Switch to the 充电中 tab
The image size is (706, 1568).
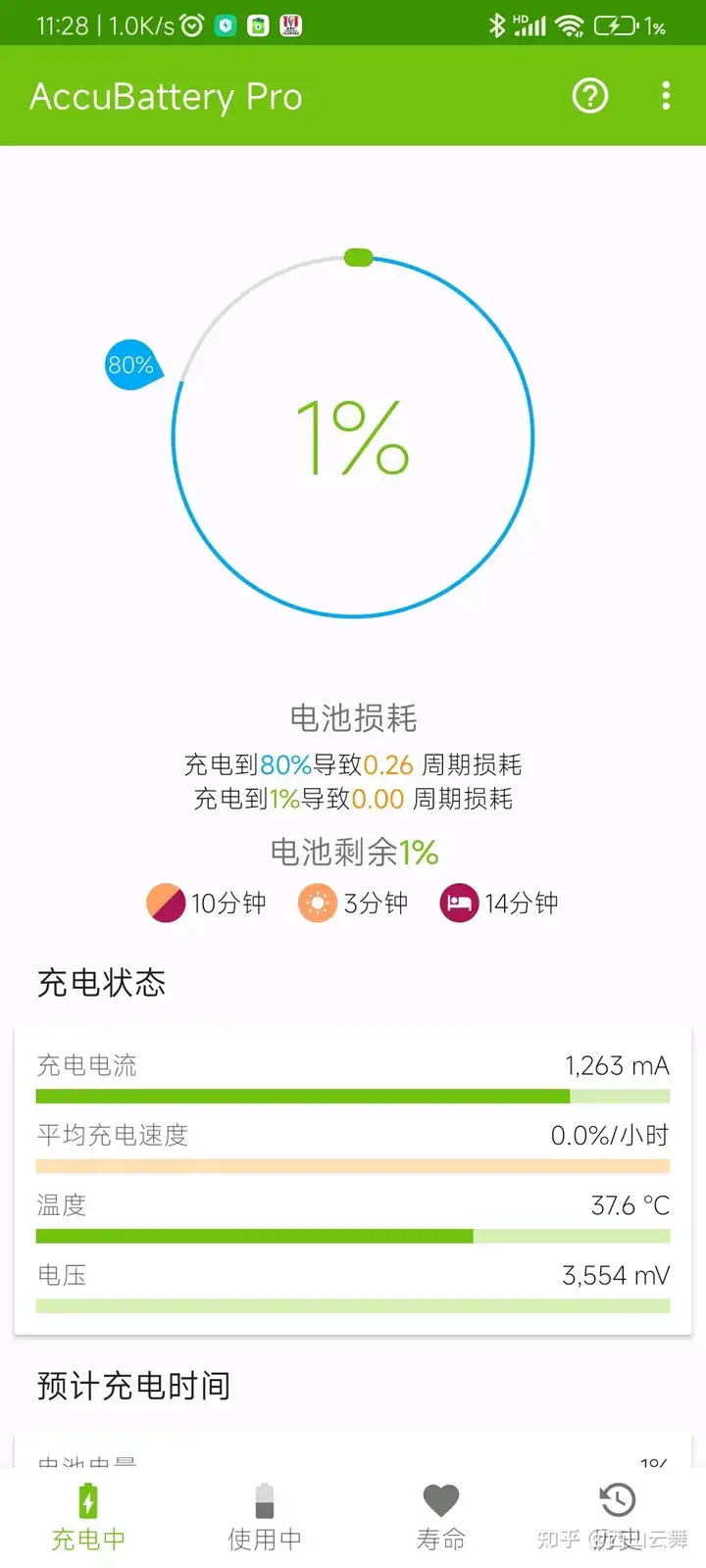tap(88, 1517)
